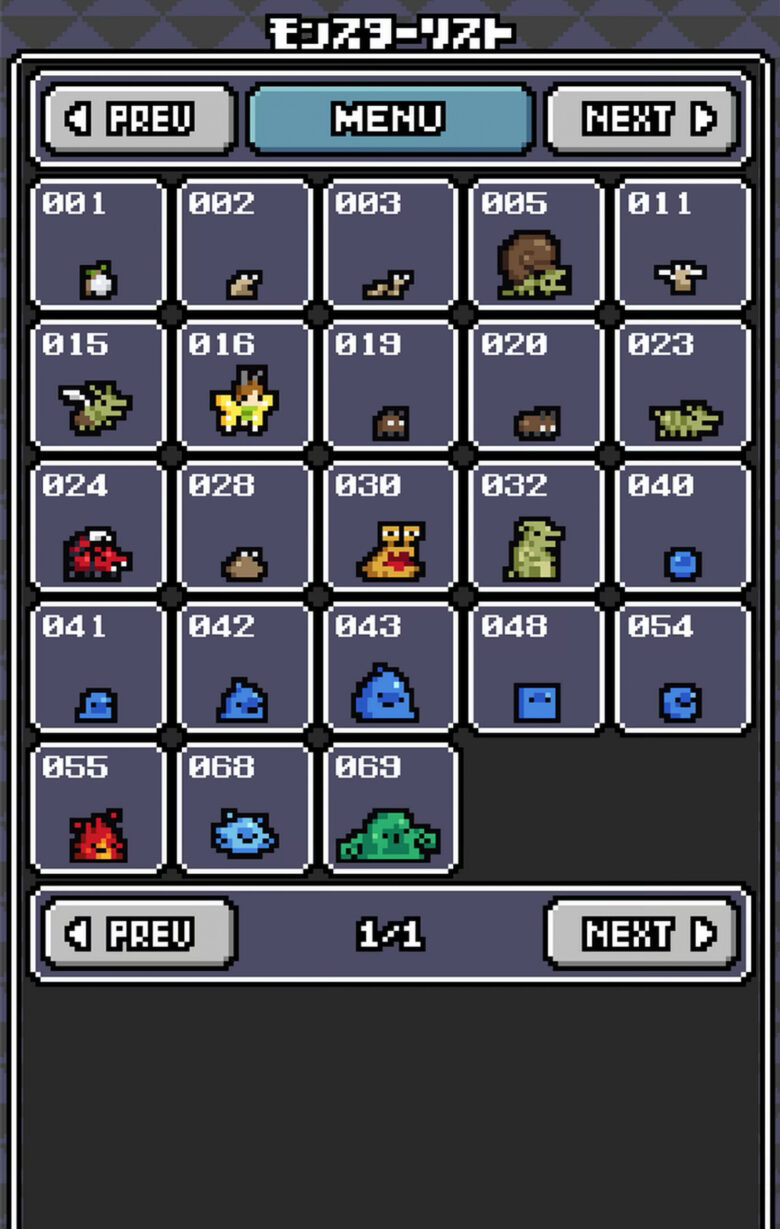The image size is (780, 1229).
Task: View monster 015 details
Action: point(98,384)
